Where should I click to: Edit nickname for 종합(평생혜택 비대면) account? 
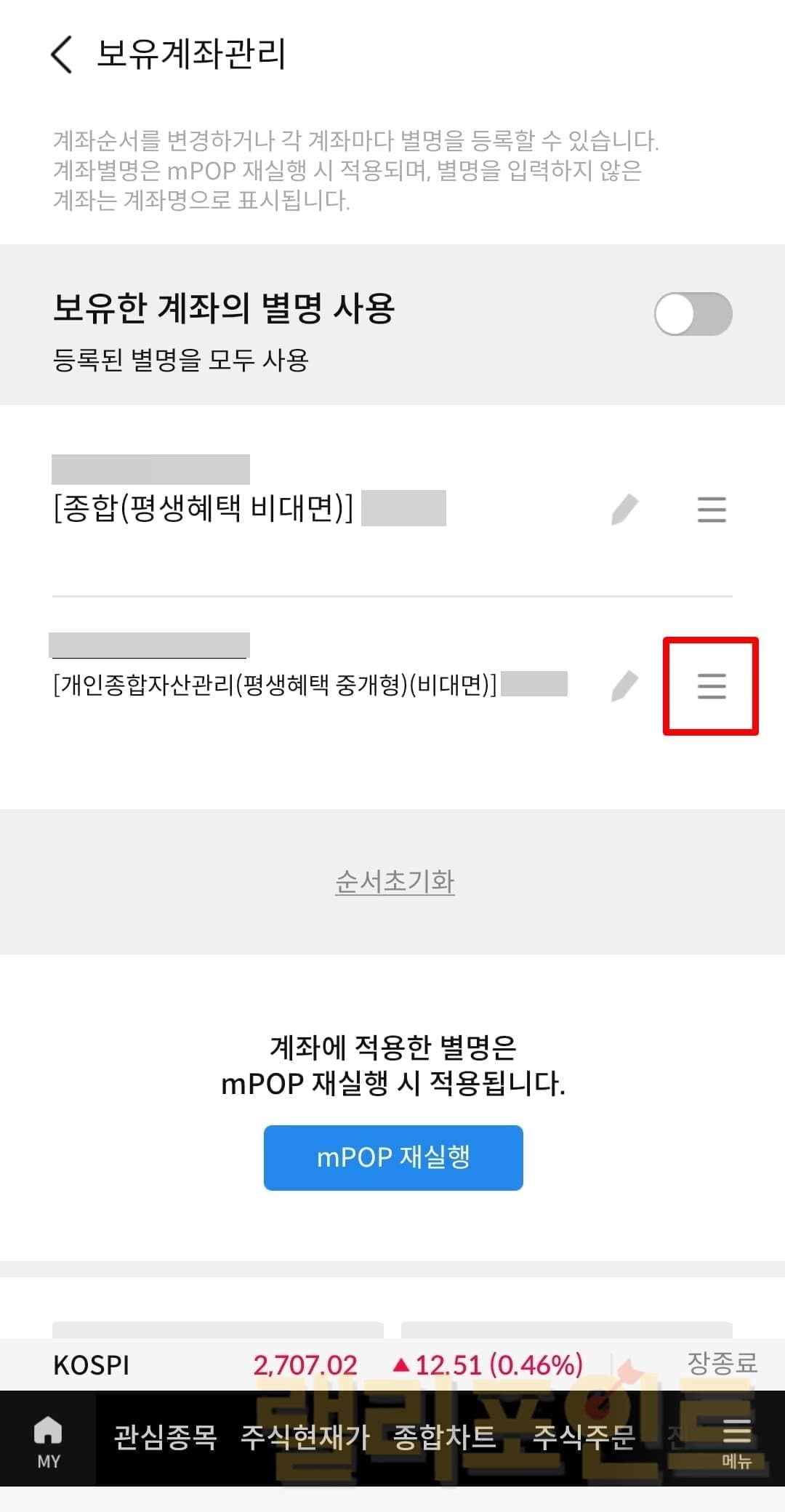624,509
